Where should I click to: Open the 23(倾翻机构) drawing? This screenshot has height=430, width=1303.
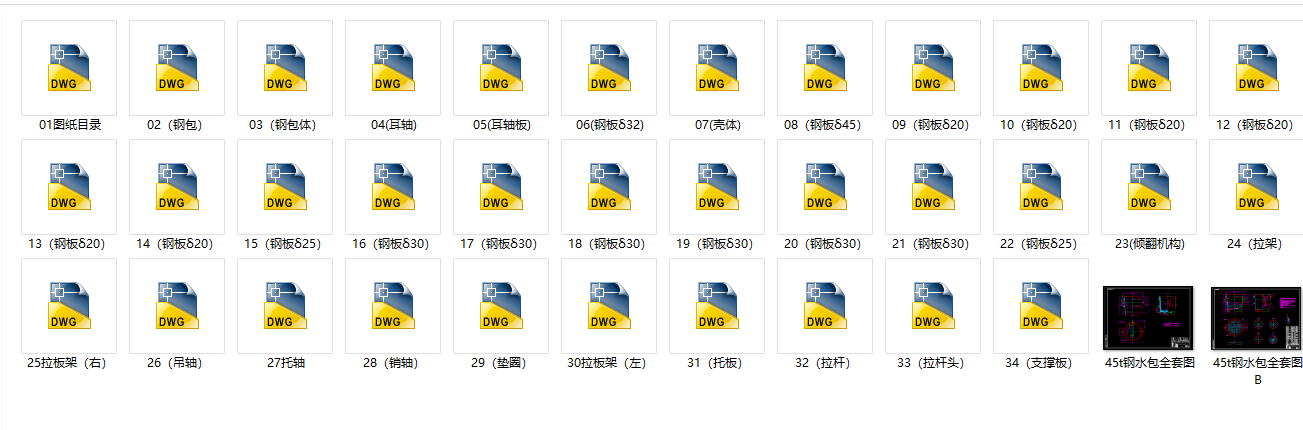coord(1149,187)
